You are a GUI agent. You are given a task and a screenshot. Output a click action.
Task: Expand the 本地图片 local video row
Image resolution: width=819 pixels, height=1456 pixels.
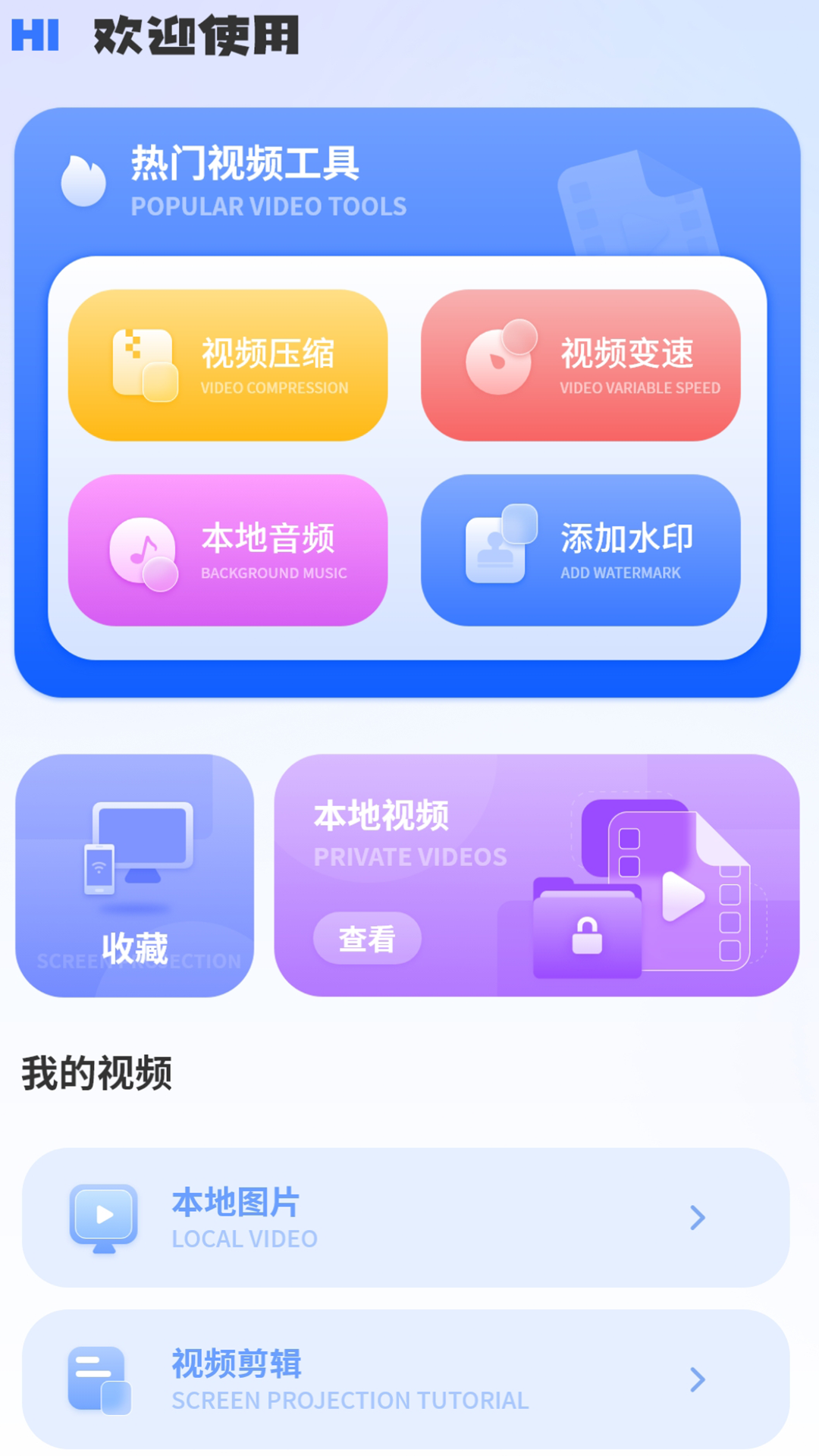[409, 1217]
